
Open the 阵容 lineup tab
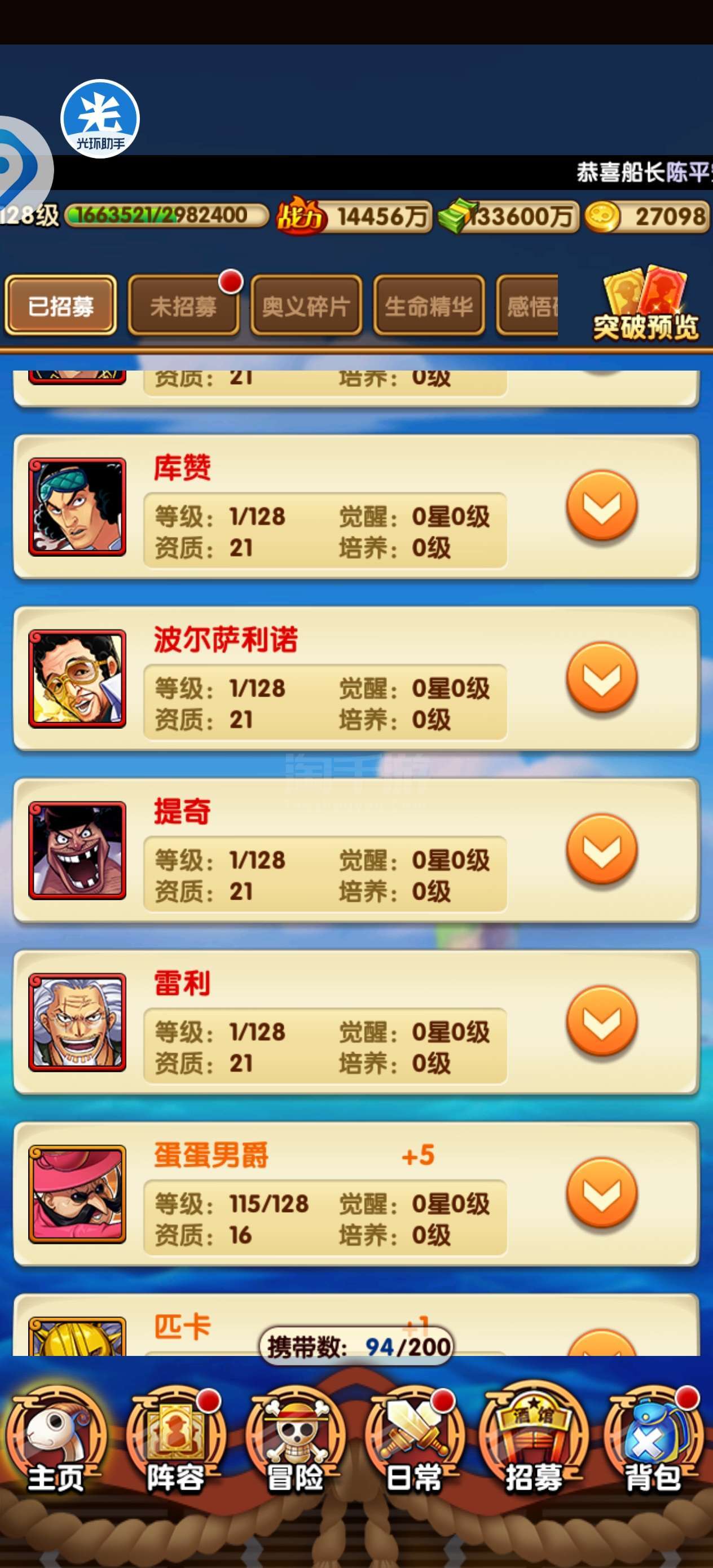click(175, 1442)
